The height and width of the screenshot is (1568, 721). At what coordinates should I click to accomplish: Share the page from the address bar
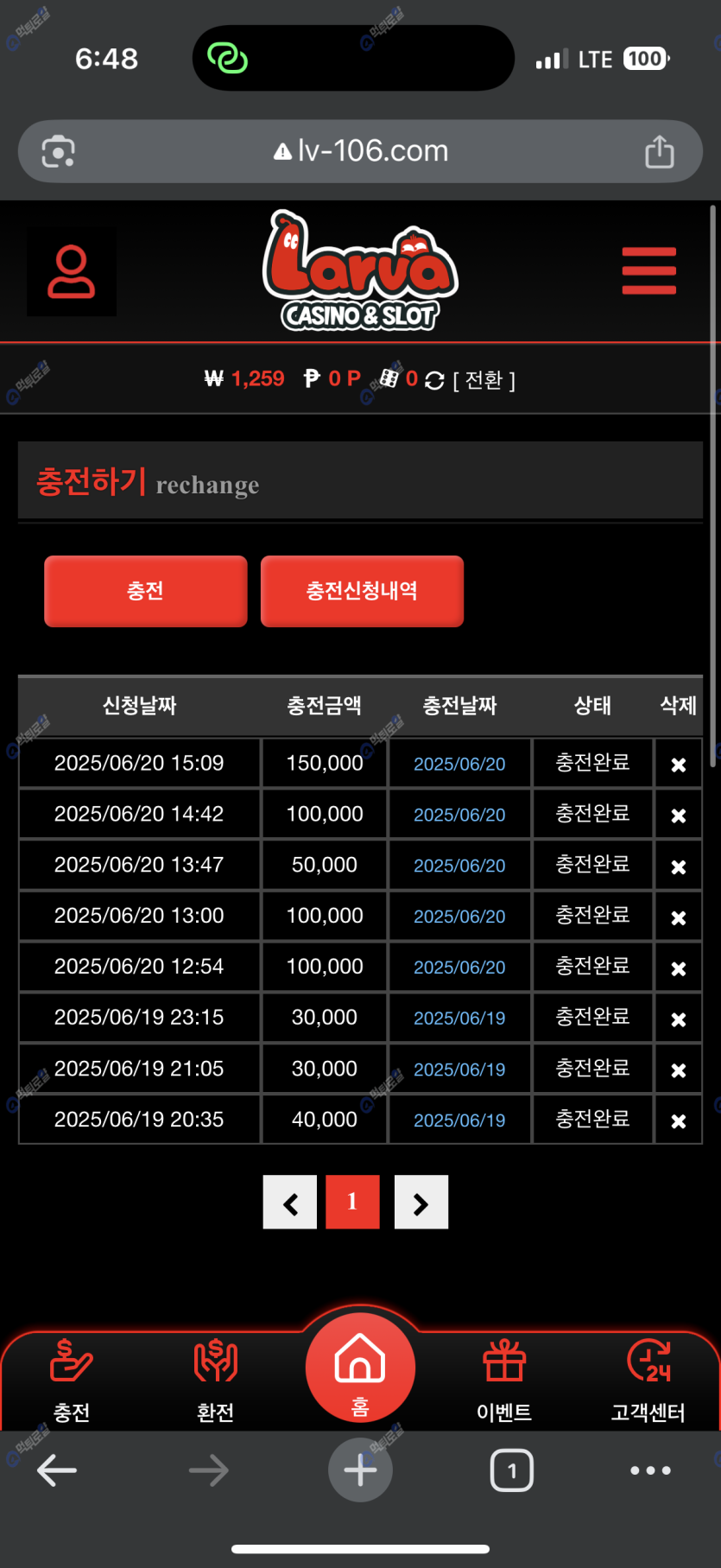pos(659,152)
